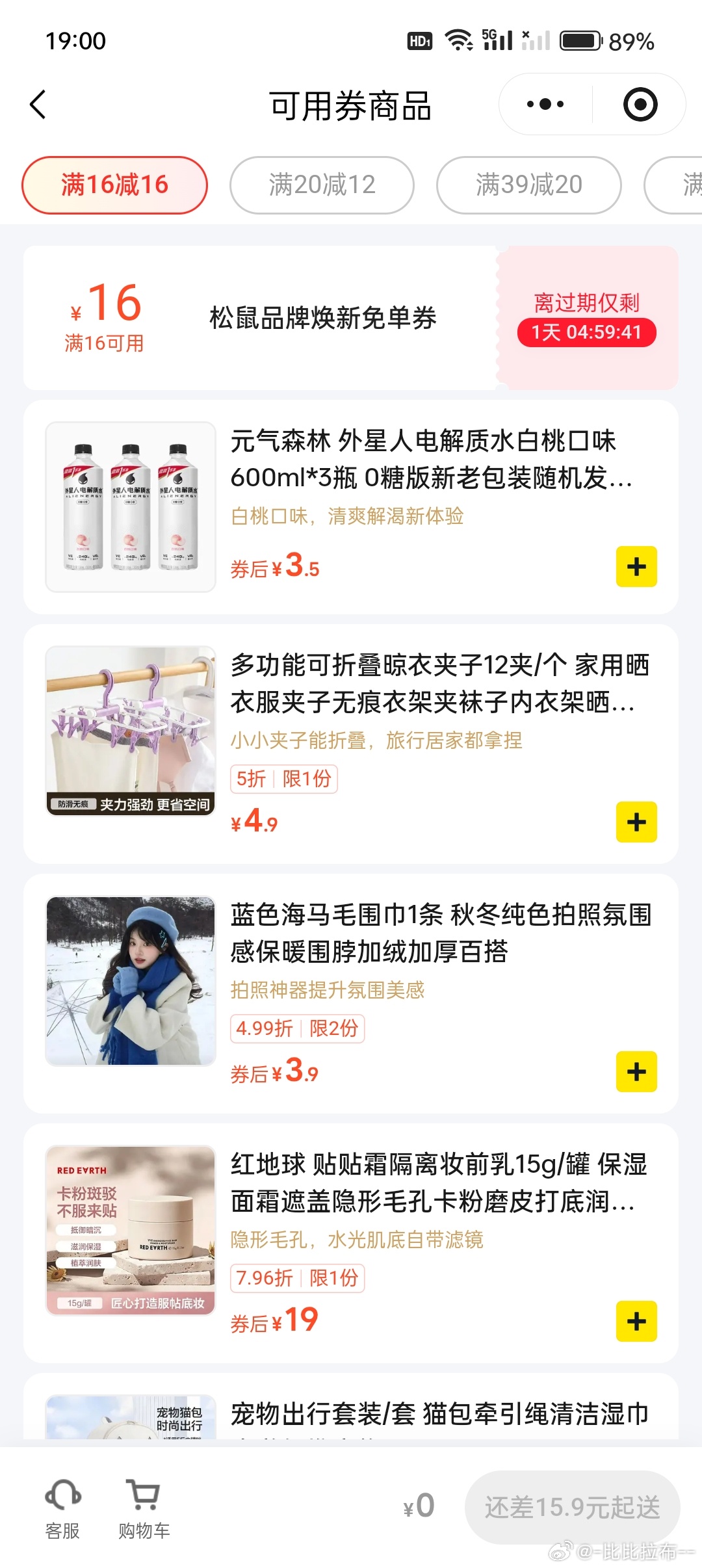The image size is (702, 1568).
Task: Switch to the 满20减12 coupon tab
Action: (x=322, y=185)
